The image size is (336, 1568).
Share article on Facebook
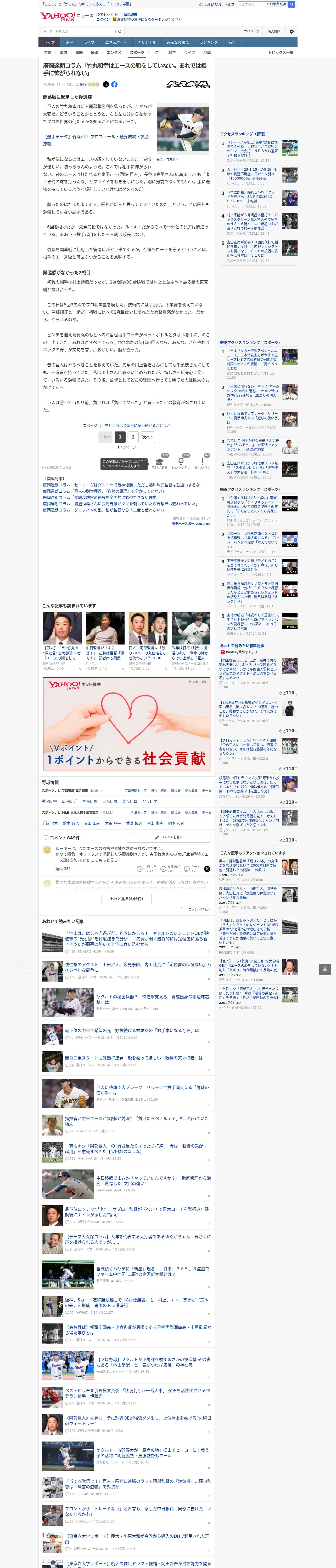[114, 85]
